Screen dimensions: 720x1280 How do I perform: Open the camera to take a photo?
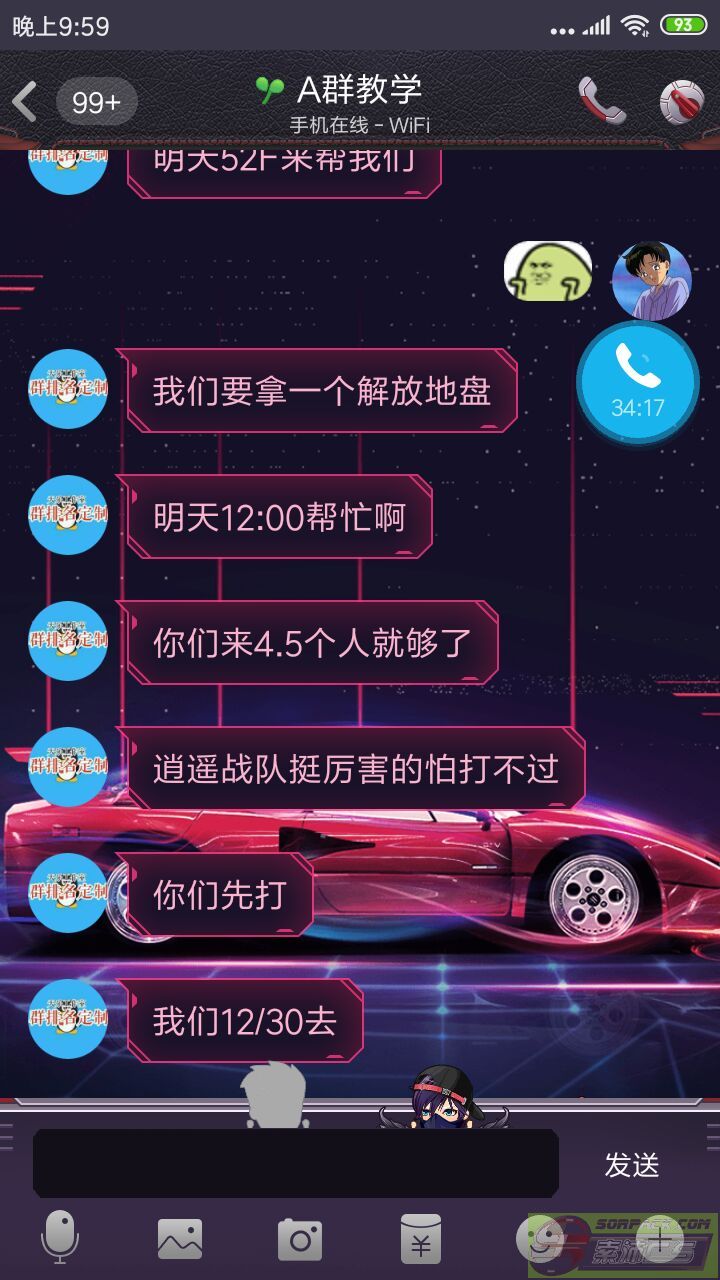pos(300,1240)
